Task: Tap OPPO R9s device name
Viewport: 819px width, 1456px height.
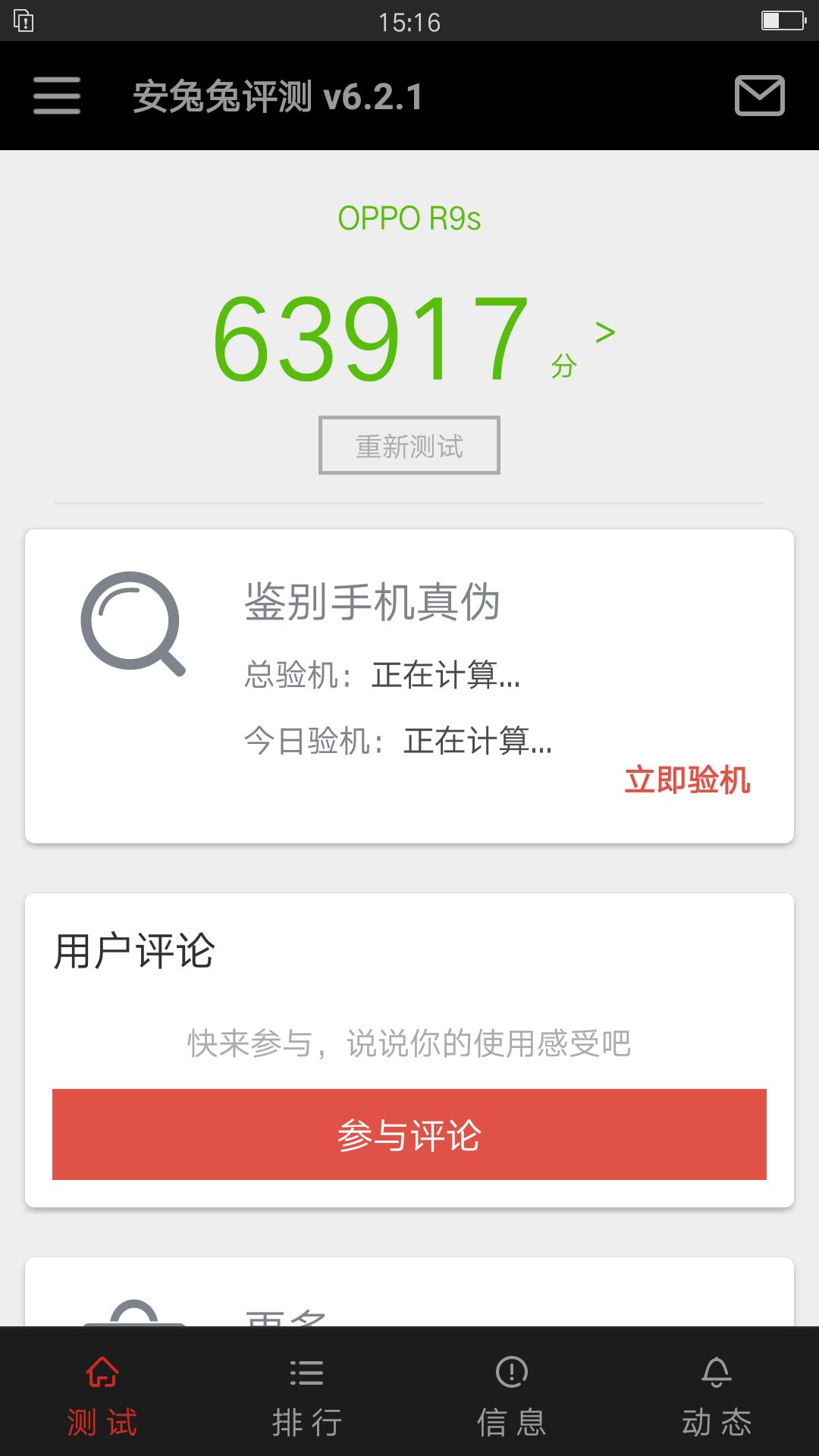Action: pos(409,219)
